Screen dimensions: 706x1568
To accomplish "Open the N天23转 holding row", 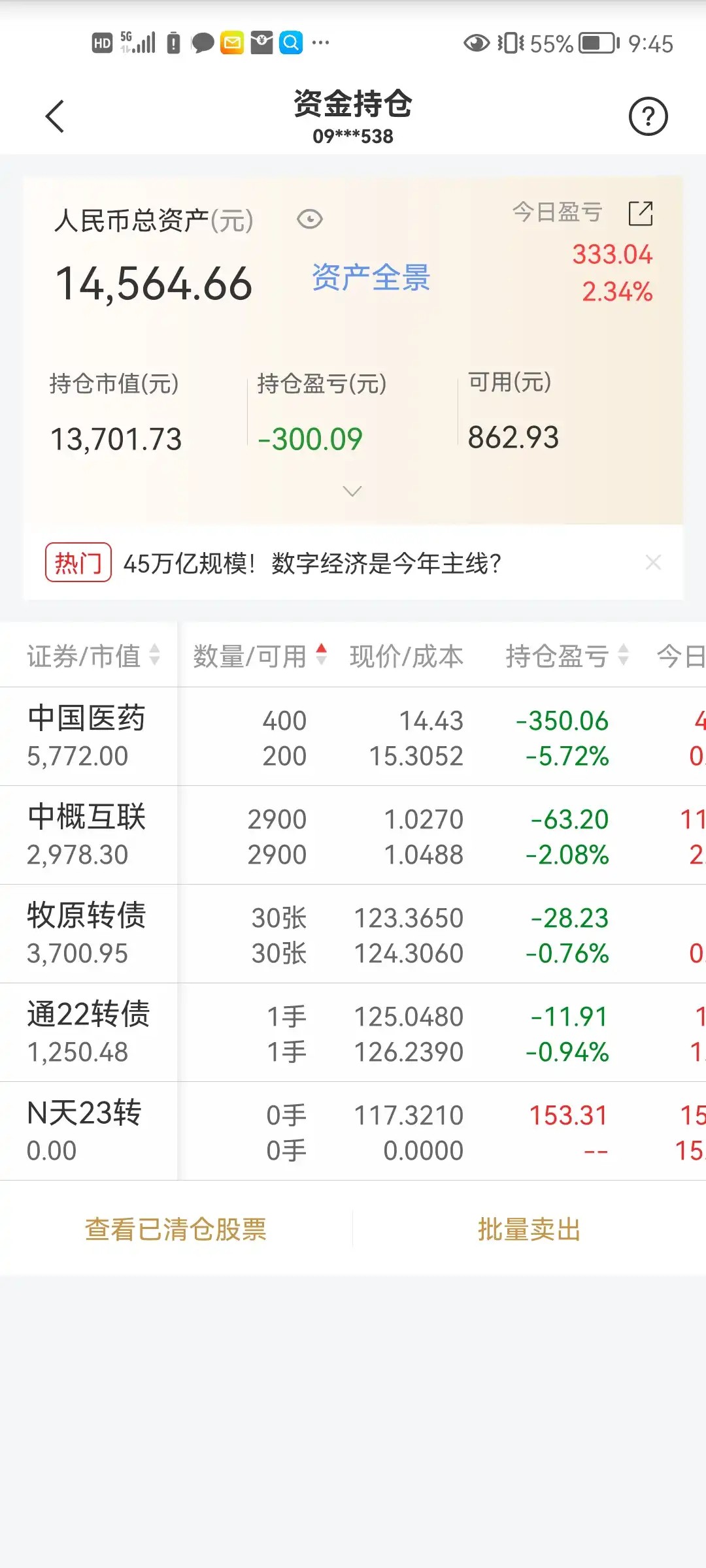I will pos(353,1132).
